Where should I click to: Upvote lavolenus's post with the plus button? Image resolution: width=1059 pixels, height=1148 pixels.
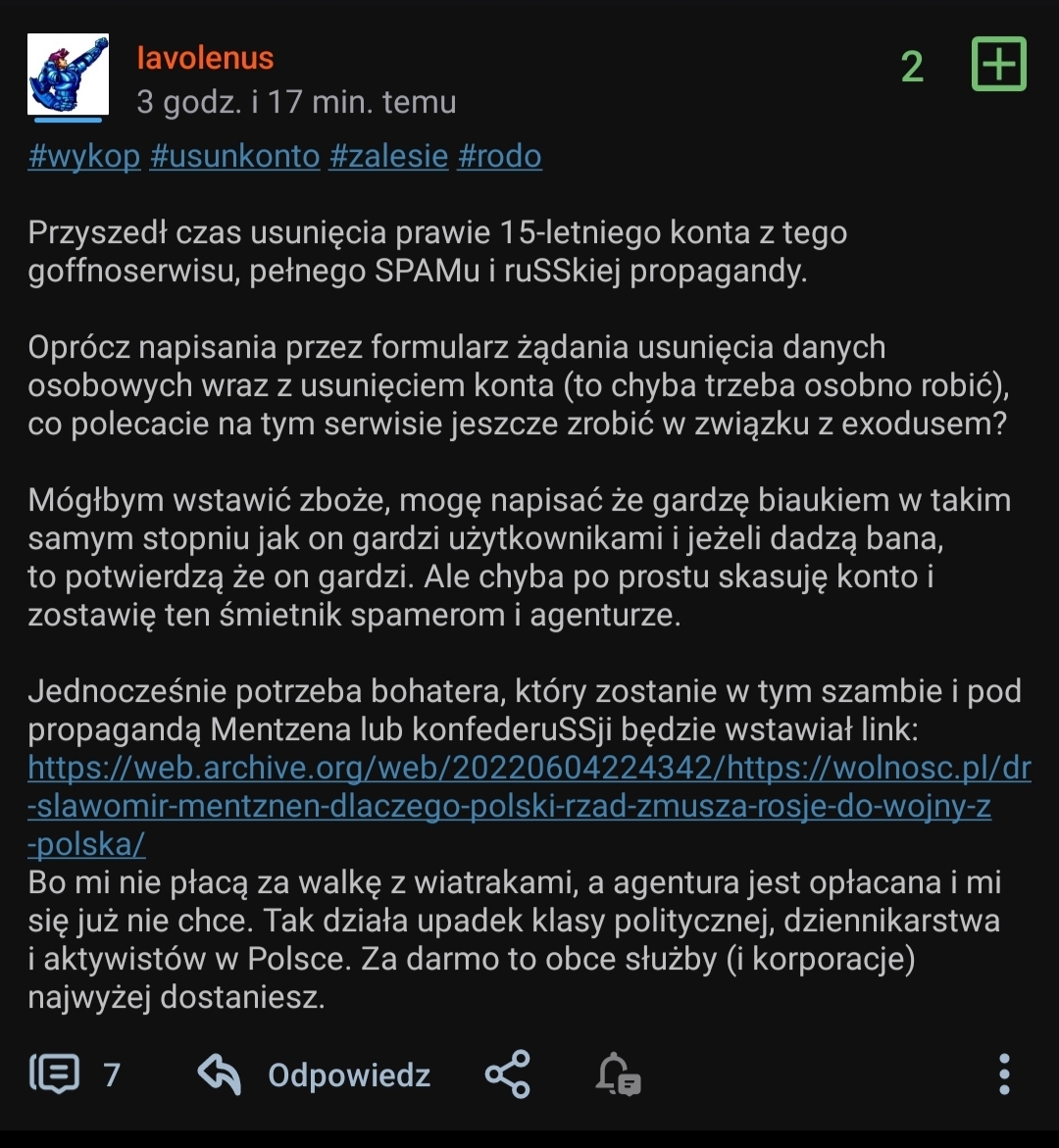[x=998, y=65]
